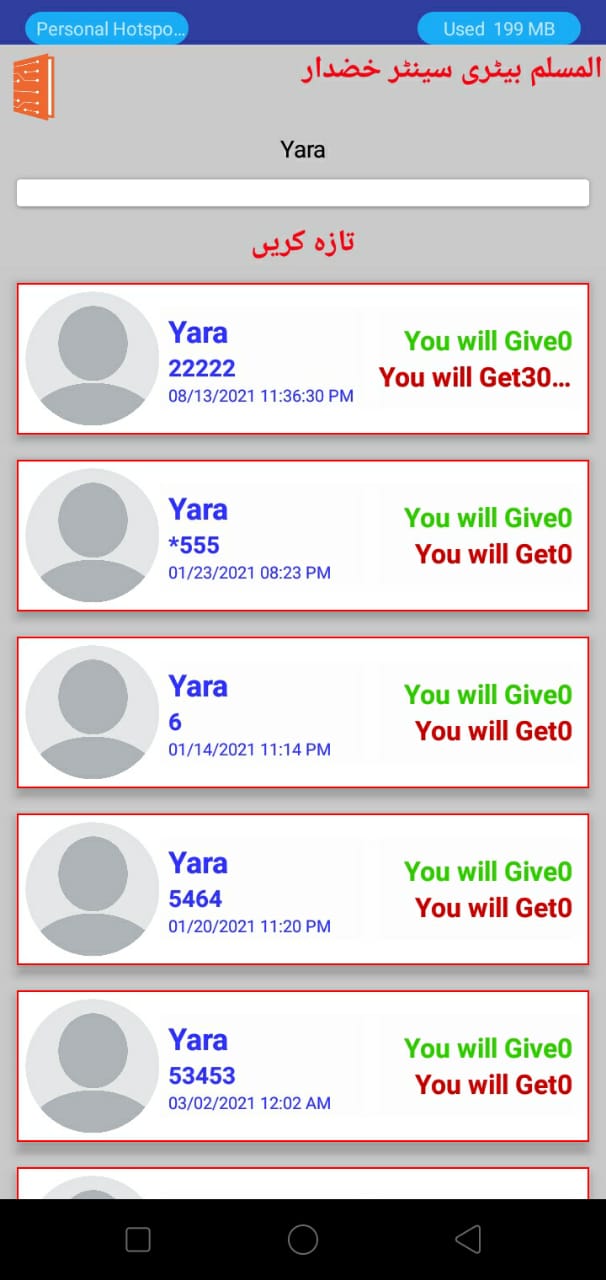Tap the white search field under Yara
The height and width of the screenshot is (1280, 606).
(x=303, y=193)
